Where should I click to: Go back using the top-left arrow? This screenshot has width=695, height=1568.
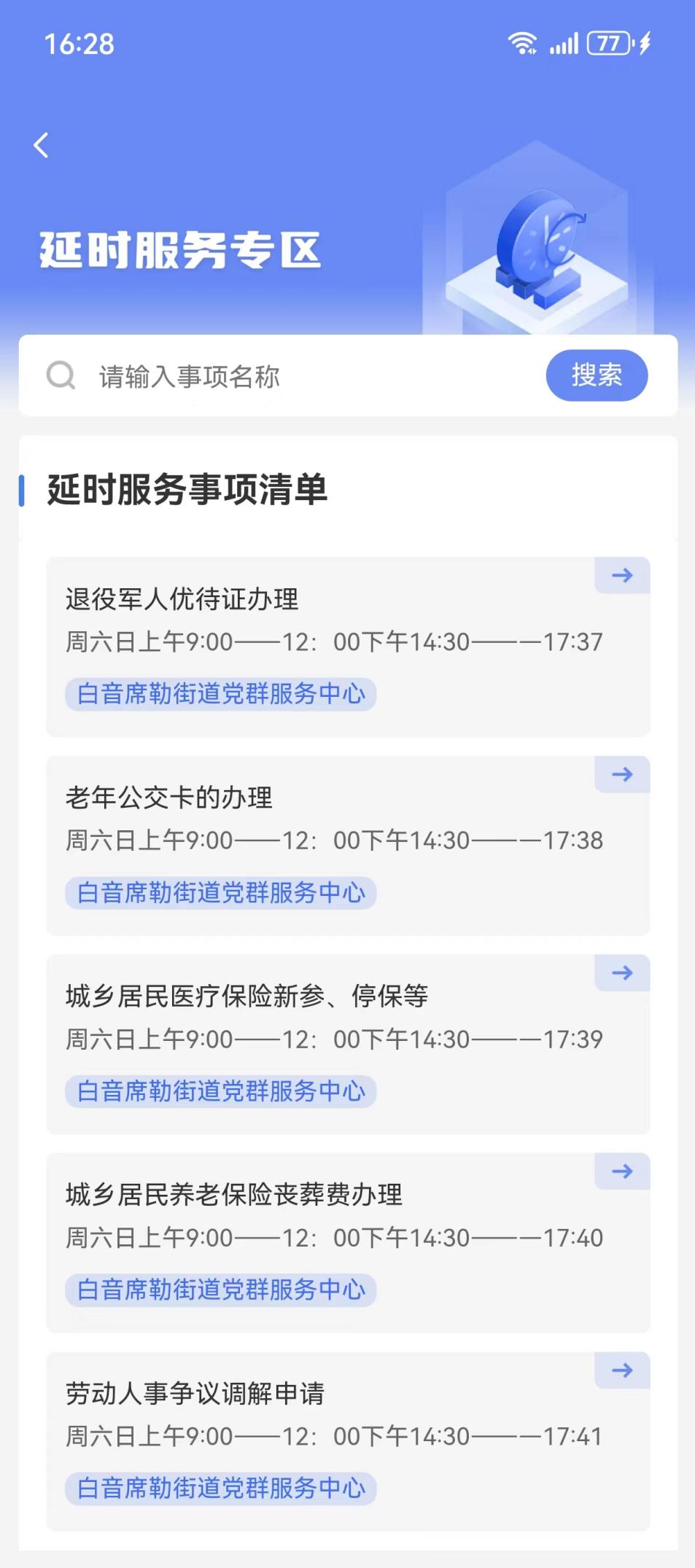42,145
